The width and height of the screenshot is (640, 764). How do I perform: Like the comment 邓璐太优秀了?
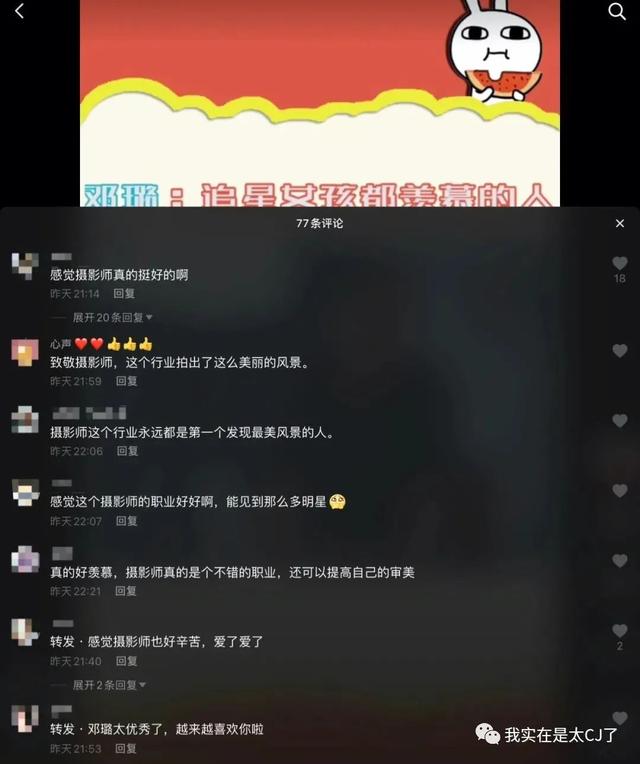coord(619,719)
